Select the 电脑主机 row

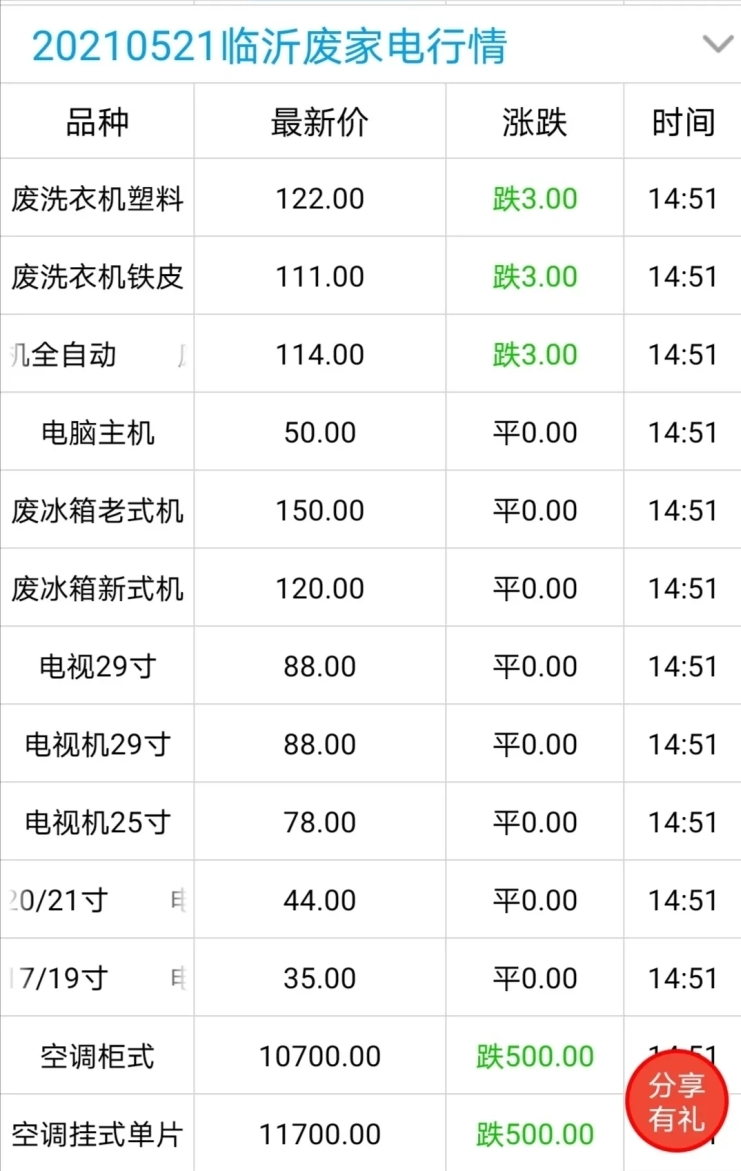click(96, 431)
